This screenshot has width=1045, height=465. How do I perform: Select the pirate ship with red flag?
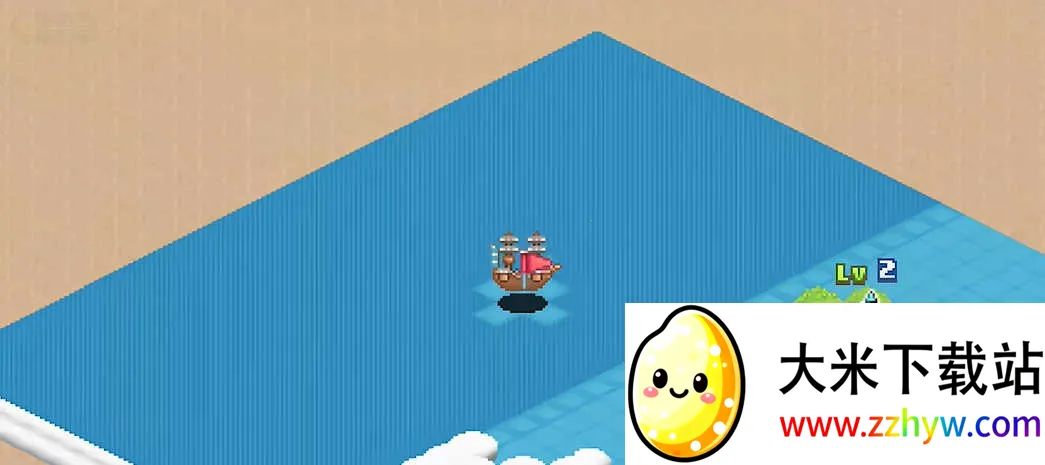[x=524, y=264]
